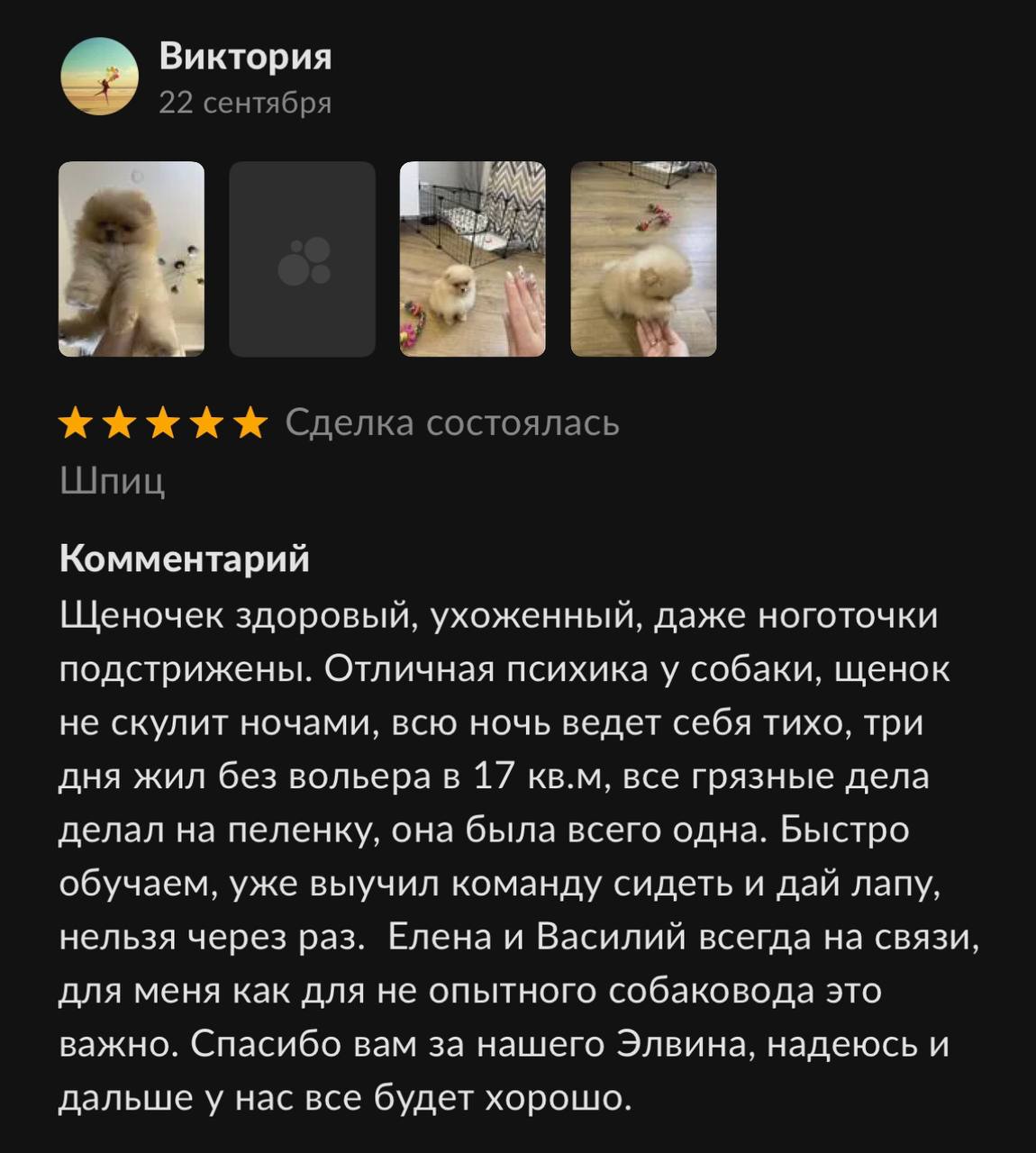Open the fourth photo of the puppy giving a paw
The image size is (1036, 1153).
click(643, 259)
